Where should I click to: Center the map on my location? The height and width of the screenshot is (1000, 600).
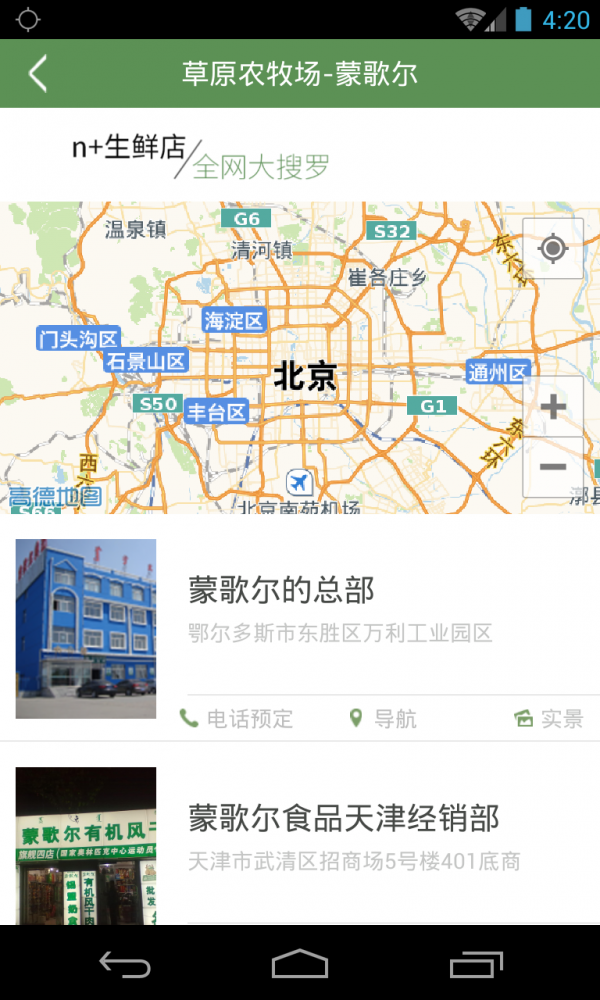[x=552, y=248]
